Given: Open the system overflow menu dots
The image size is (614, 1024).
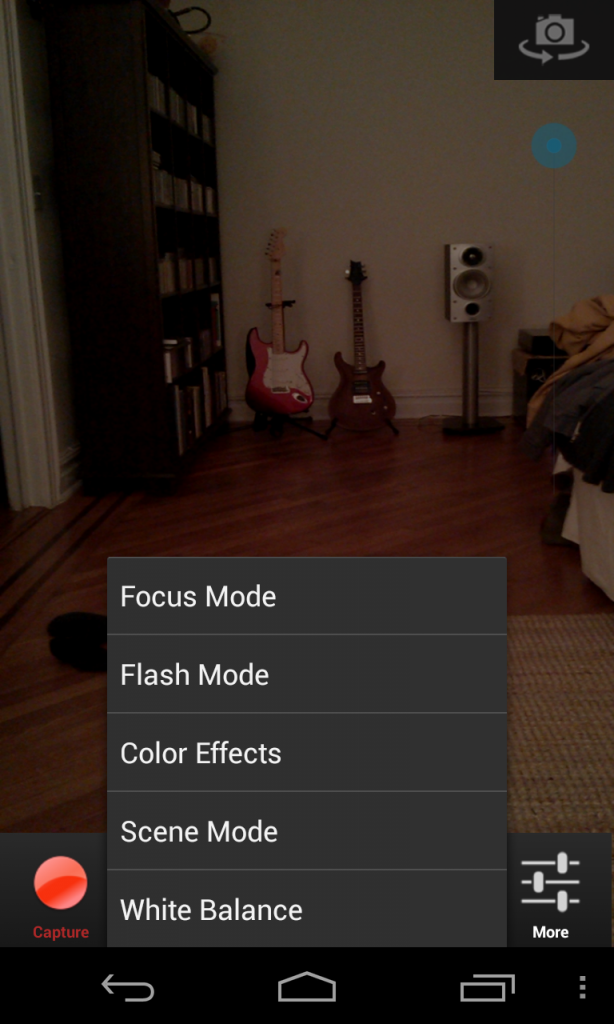Looking at the screenshot, I should 582,988.
